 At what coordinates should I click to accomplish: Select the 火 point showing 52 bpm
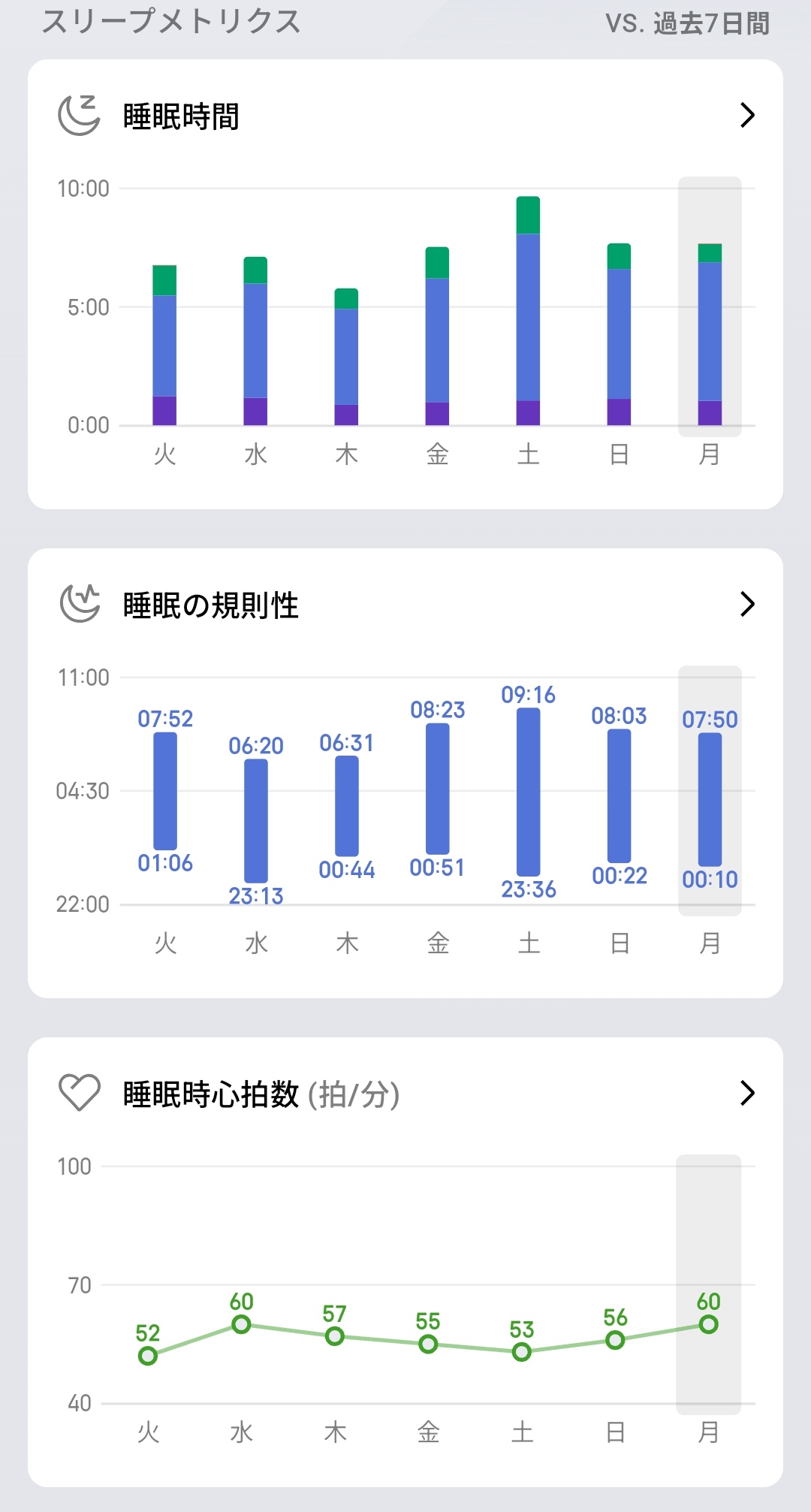click(x=148, y=1356)
